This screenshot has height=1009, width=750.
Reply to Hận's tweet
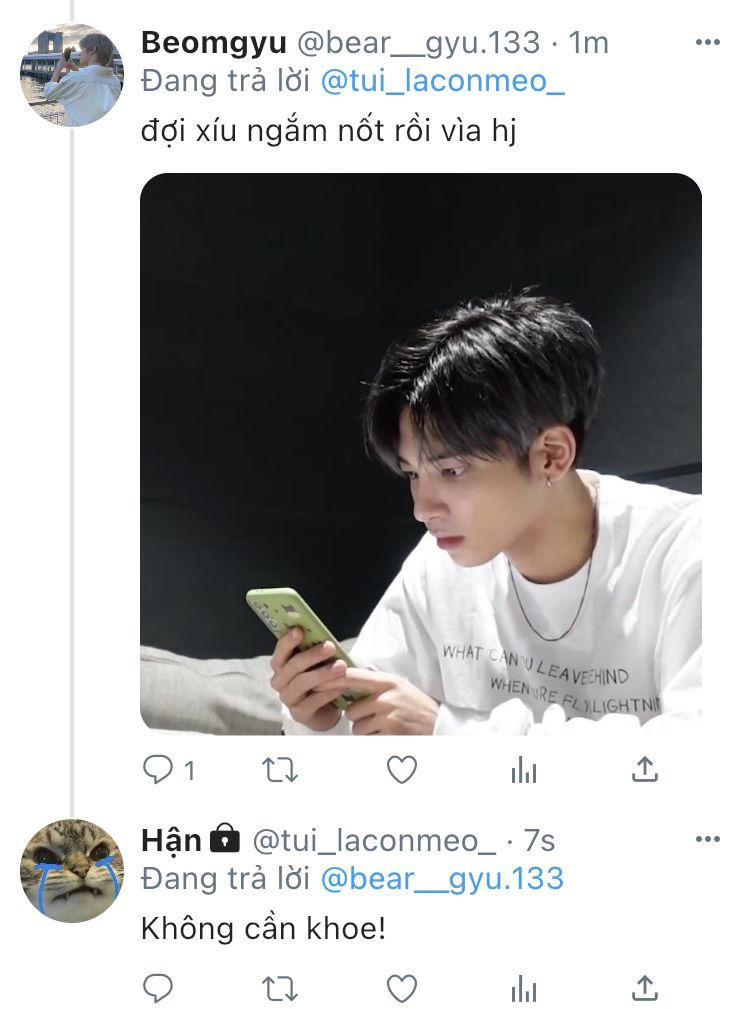point(158,988)
